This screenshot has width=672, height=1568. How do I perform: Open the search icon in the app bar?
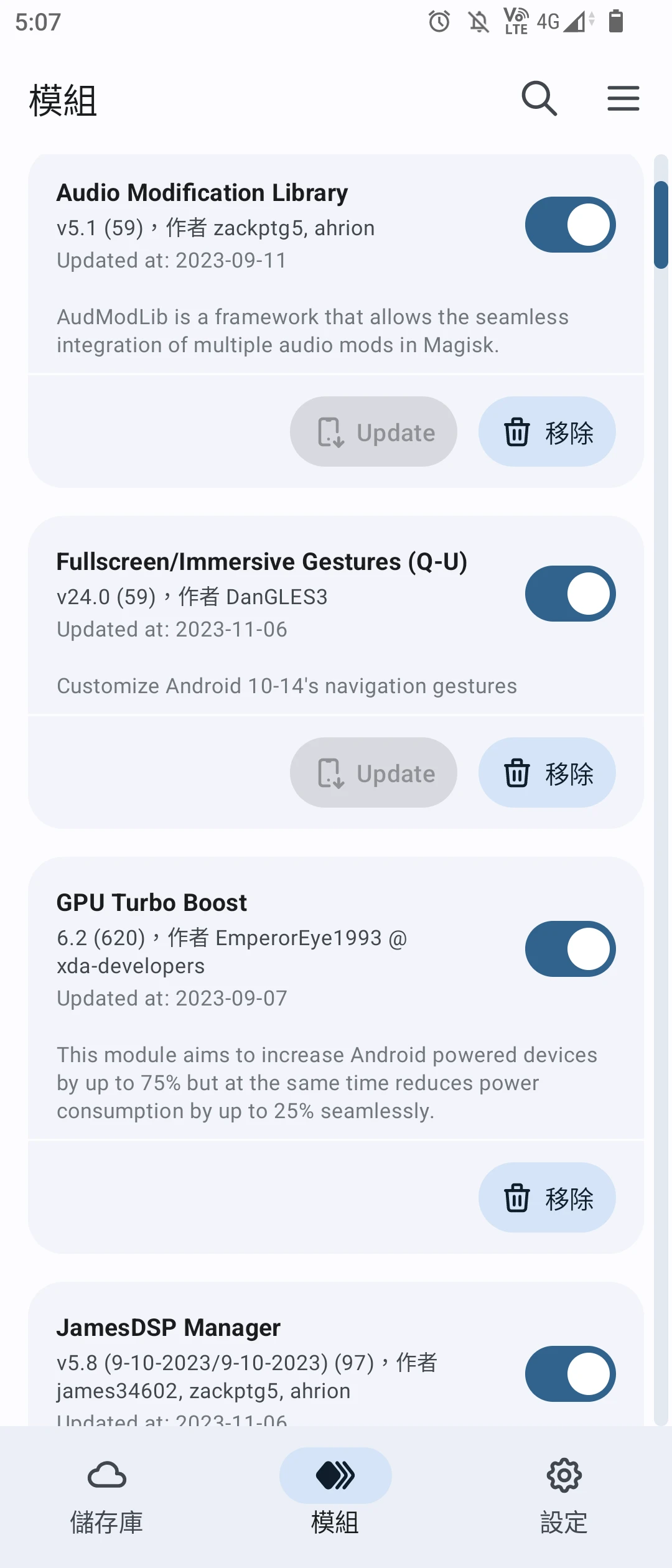[x=539, y=98]
